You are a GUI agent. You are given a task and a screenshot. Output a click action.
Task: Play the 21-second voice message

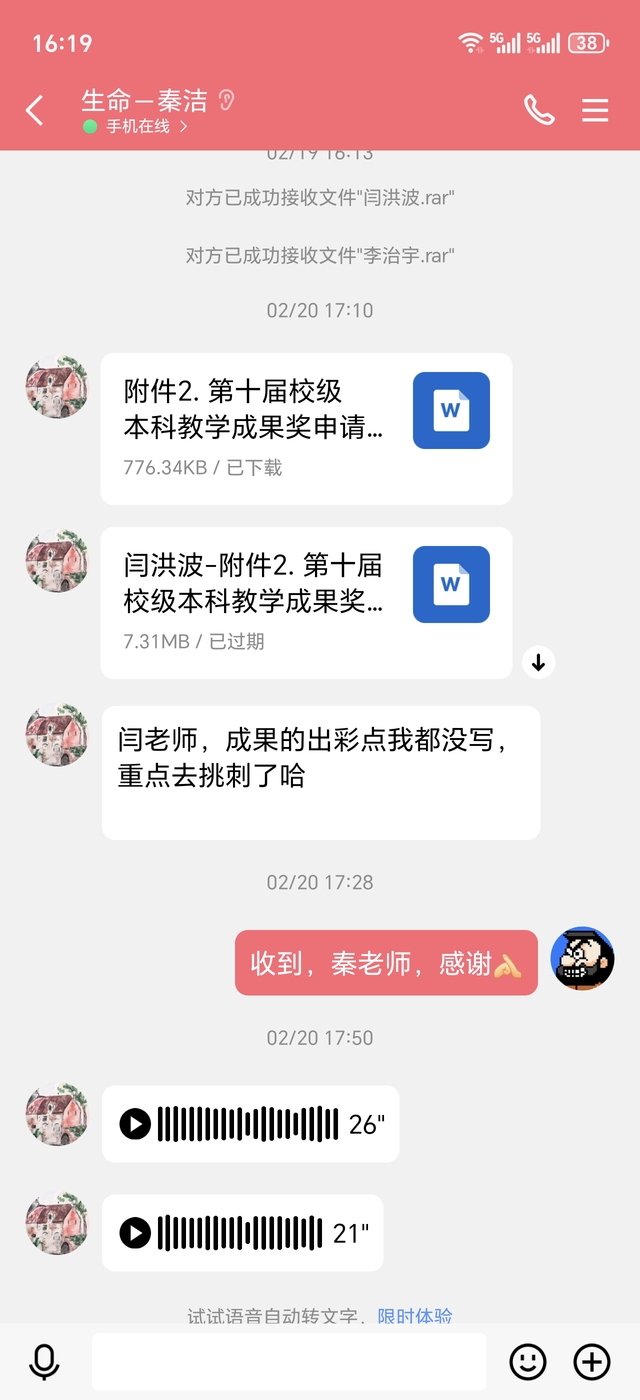tap(135, 1233)
